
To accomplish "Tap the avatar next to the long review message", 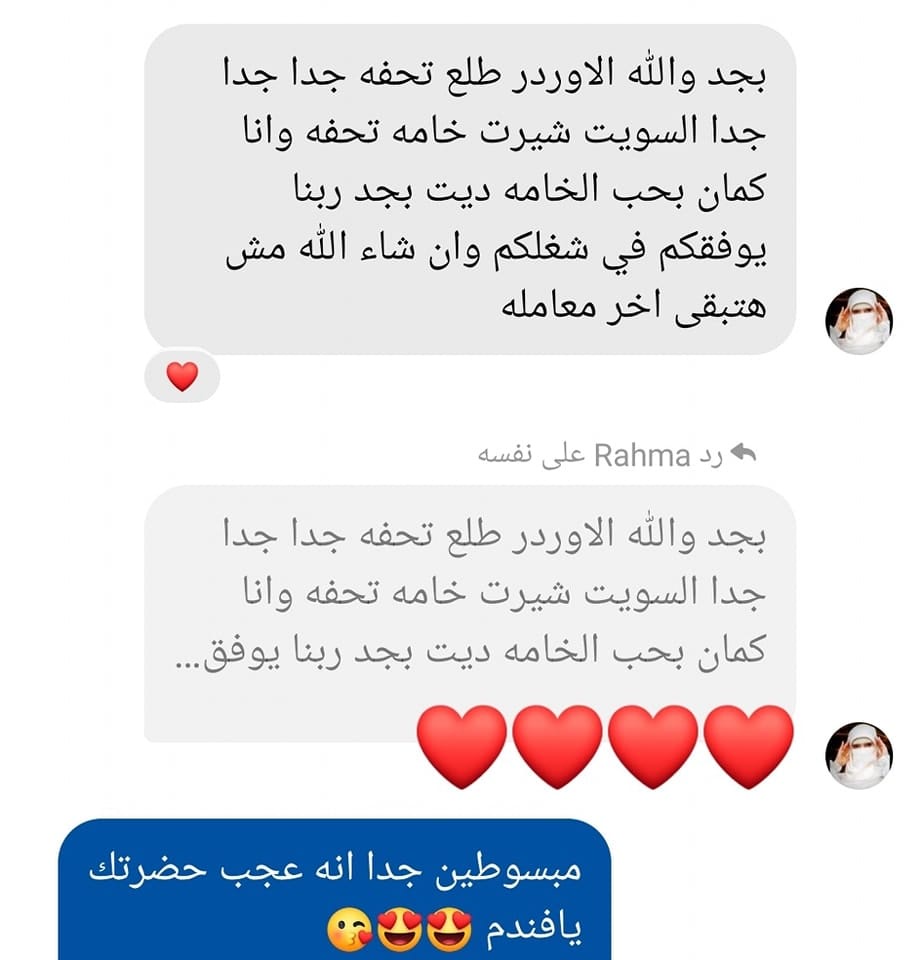I will [858, 322].
